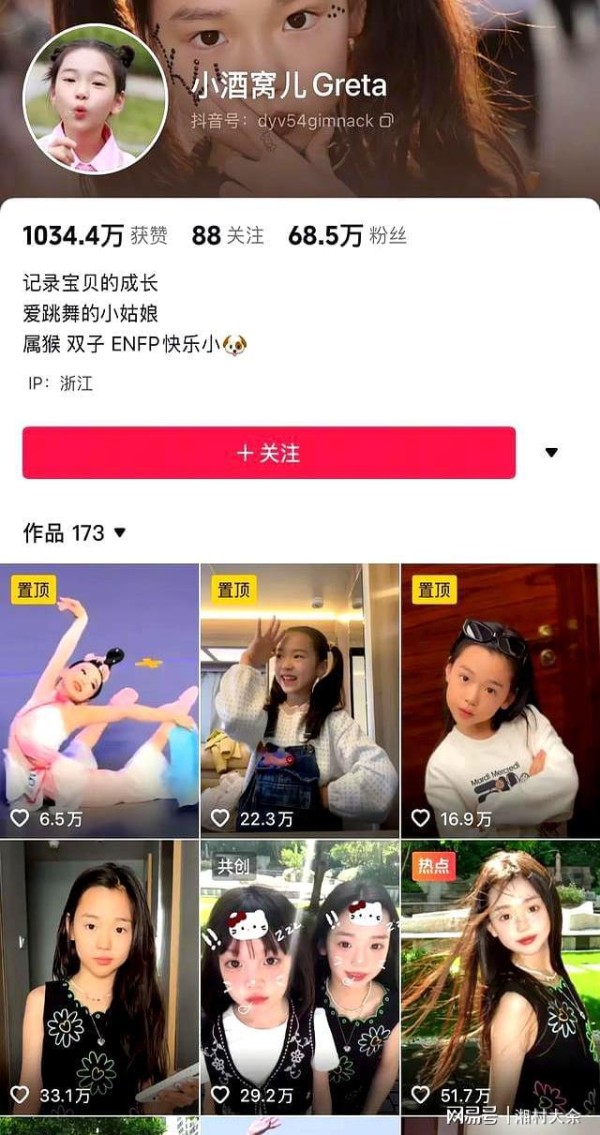Open pinned dance video with 6.5万 likes

[100, 700]
